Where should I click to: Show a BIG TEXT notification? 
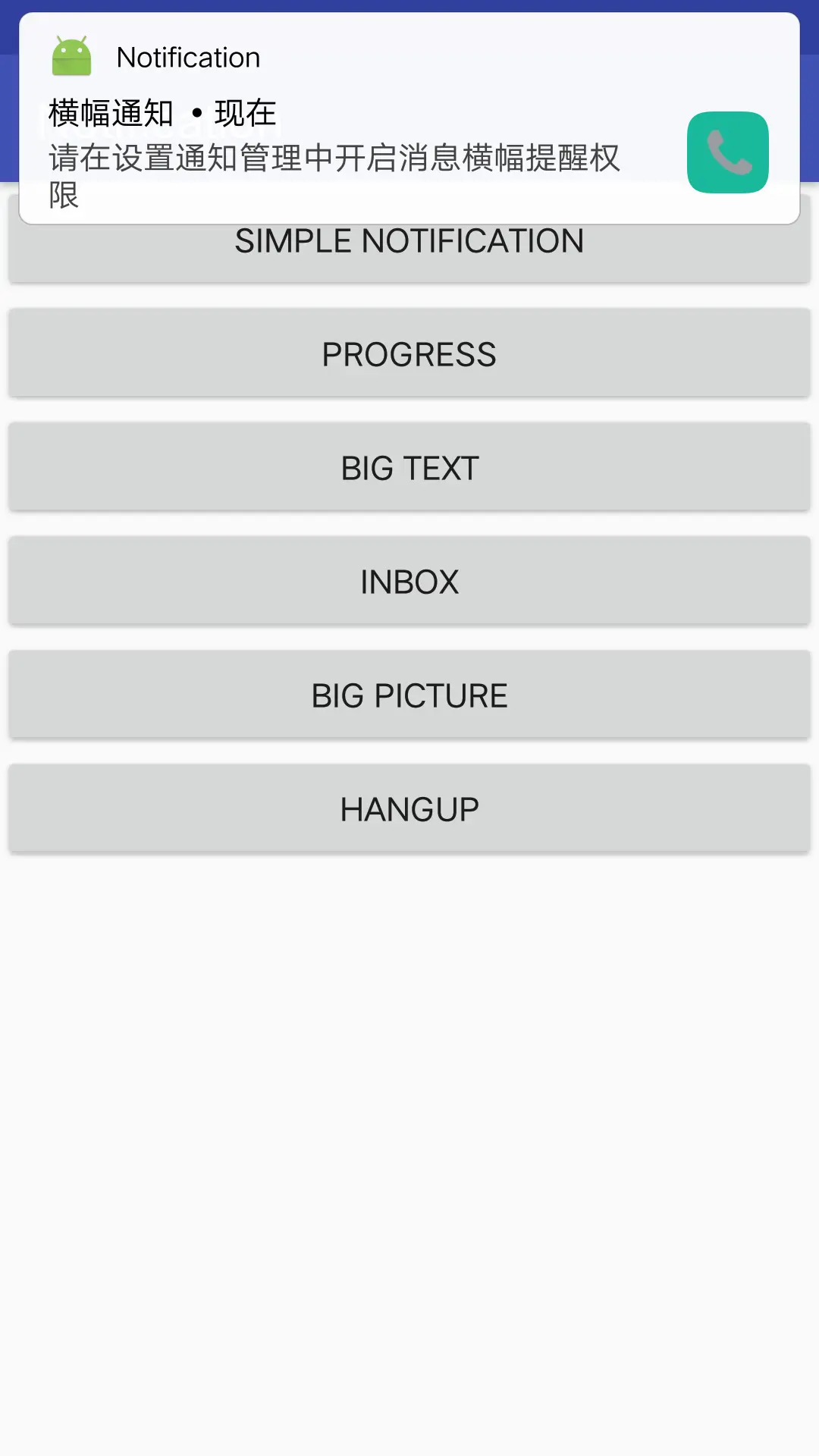pos(409,467)
